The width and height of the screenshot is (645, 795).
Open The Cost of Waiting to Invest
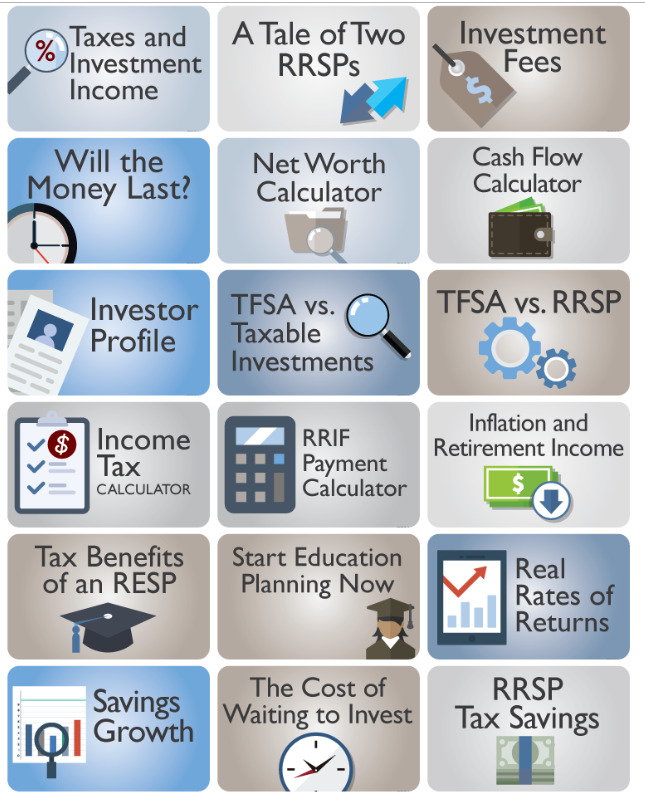tap(318, 728)
